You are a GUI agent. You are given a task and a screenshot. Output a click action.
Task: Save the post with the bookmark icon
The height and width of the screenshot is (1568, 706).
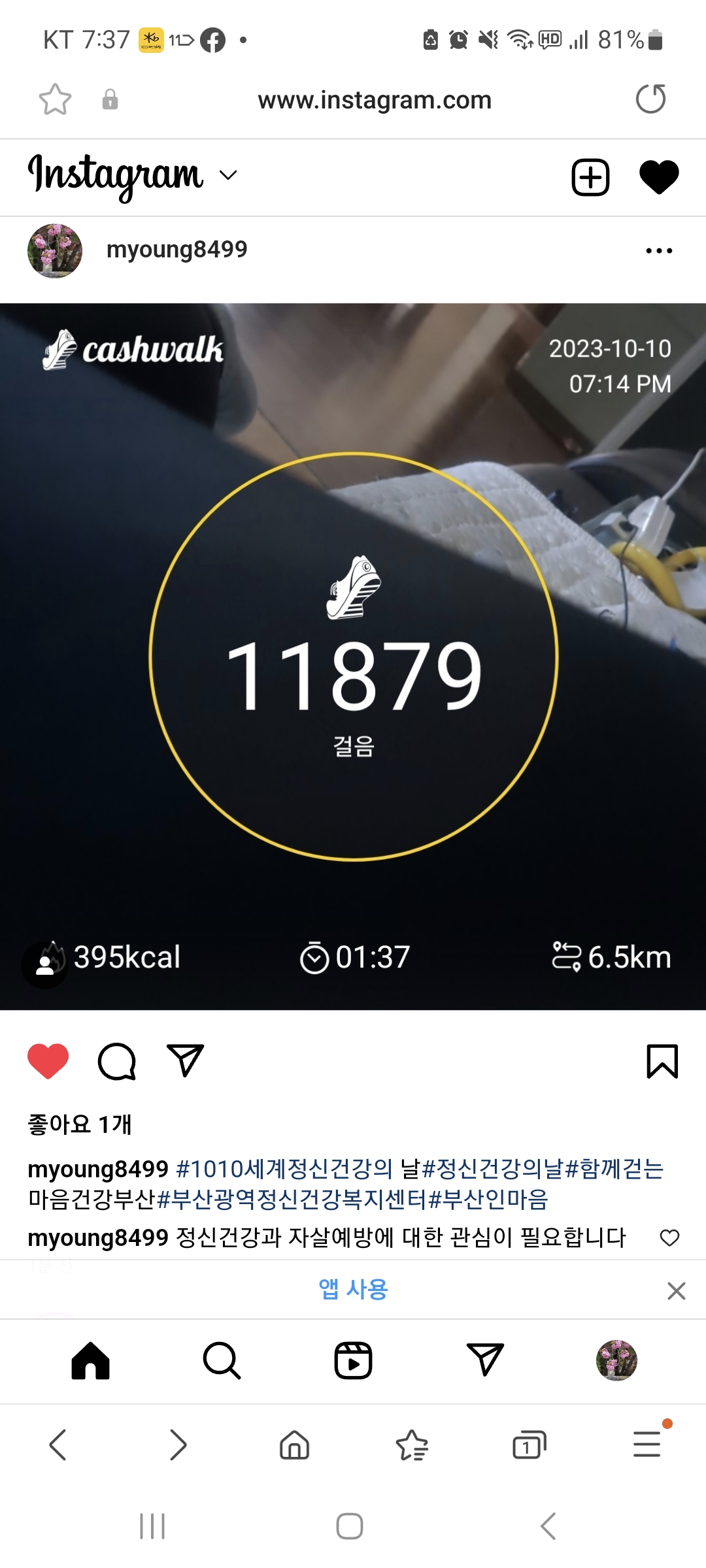[x=662, y=1061]
